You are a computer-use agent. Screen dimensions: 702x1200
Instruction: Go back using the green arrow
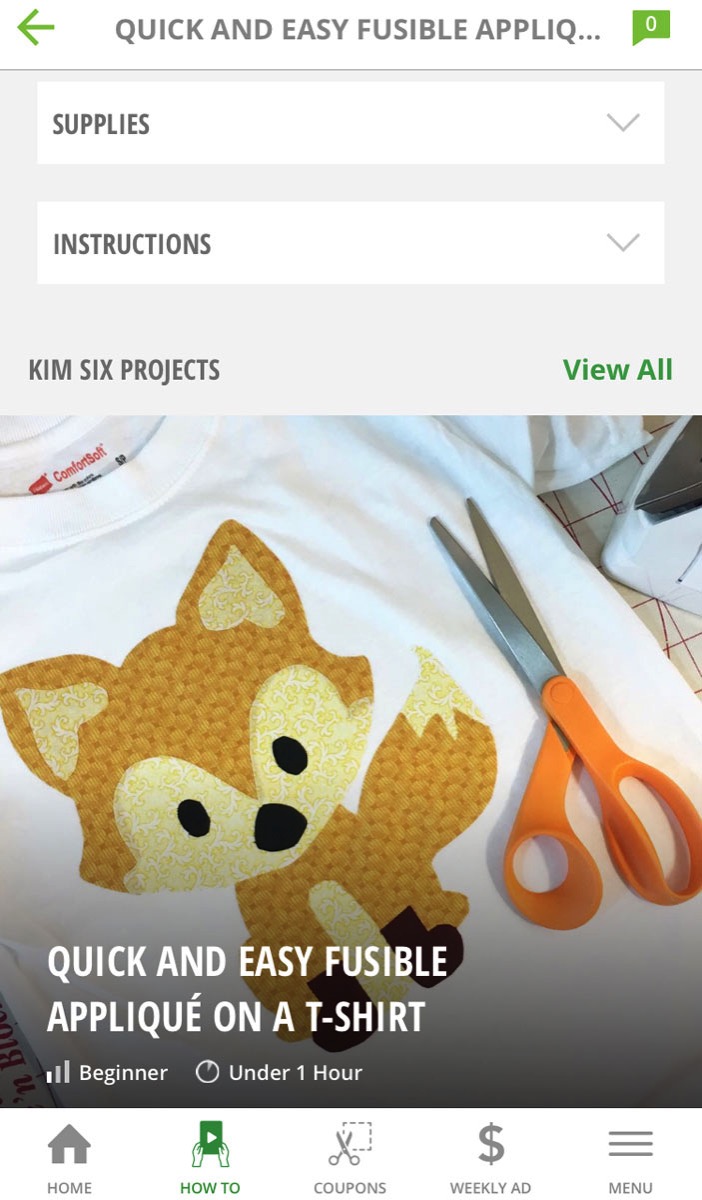tap(36, 28)
